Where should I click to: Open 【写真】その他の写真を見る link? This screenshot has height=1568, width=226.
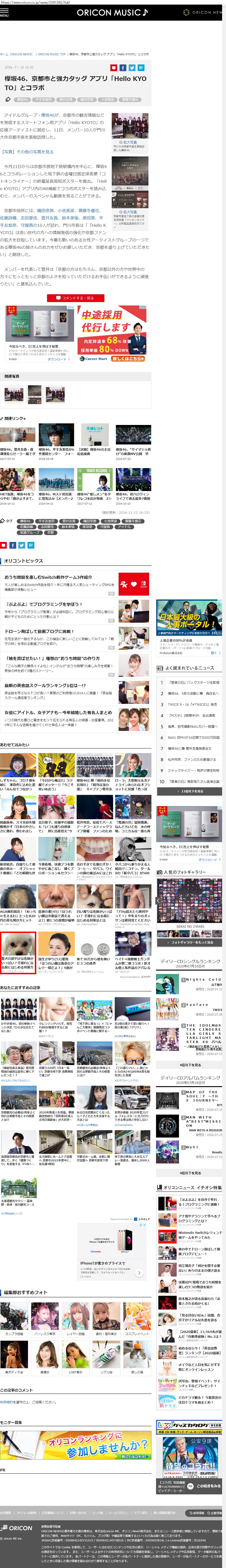[27, 152]
